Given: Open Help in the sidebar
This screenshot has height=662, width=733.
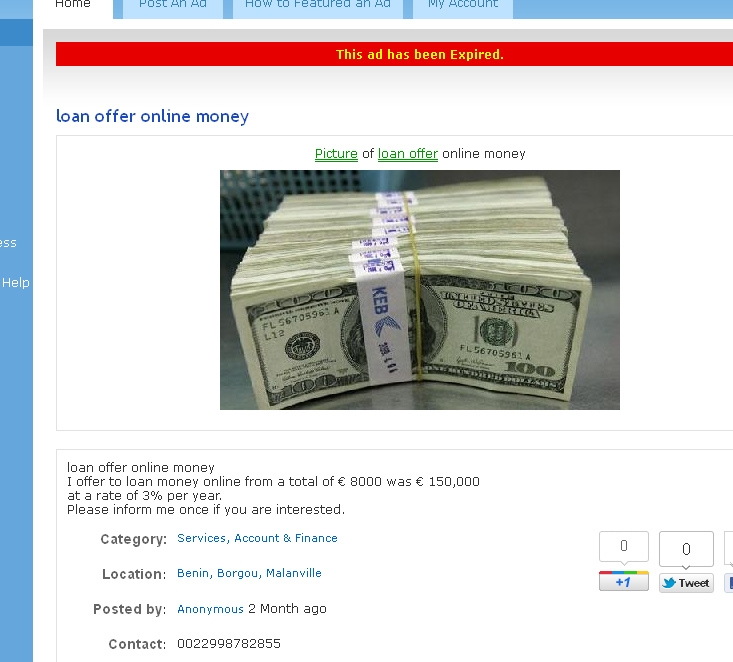Looking at the screenshot, I should pos(15,283).
